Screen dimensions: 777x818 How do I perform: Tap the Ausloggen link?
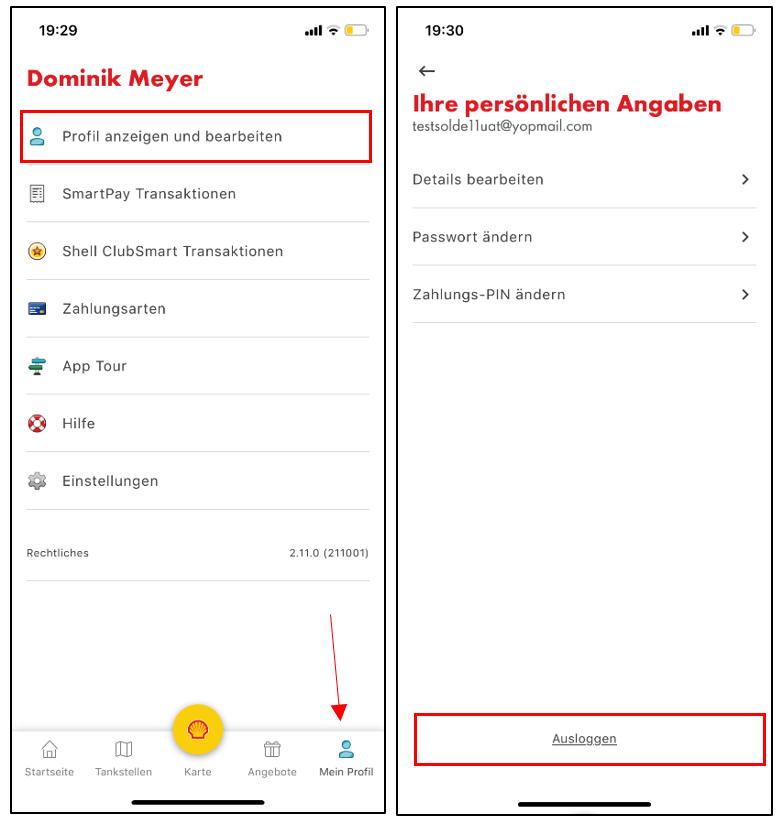coord(584,739)
